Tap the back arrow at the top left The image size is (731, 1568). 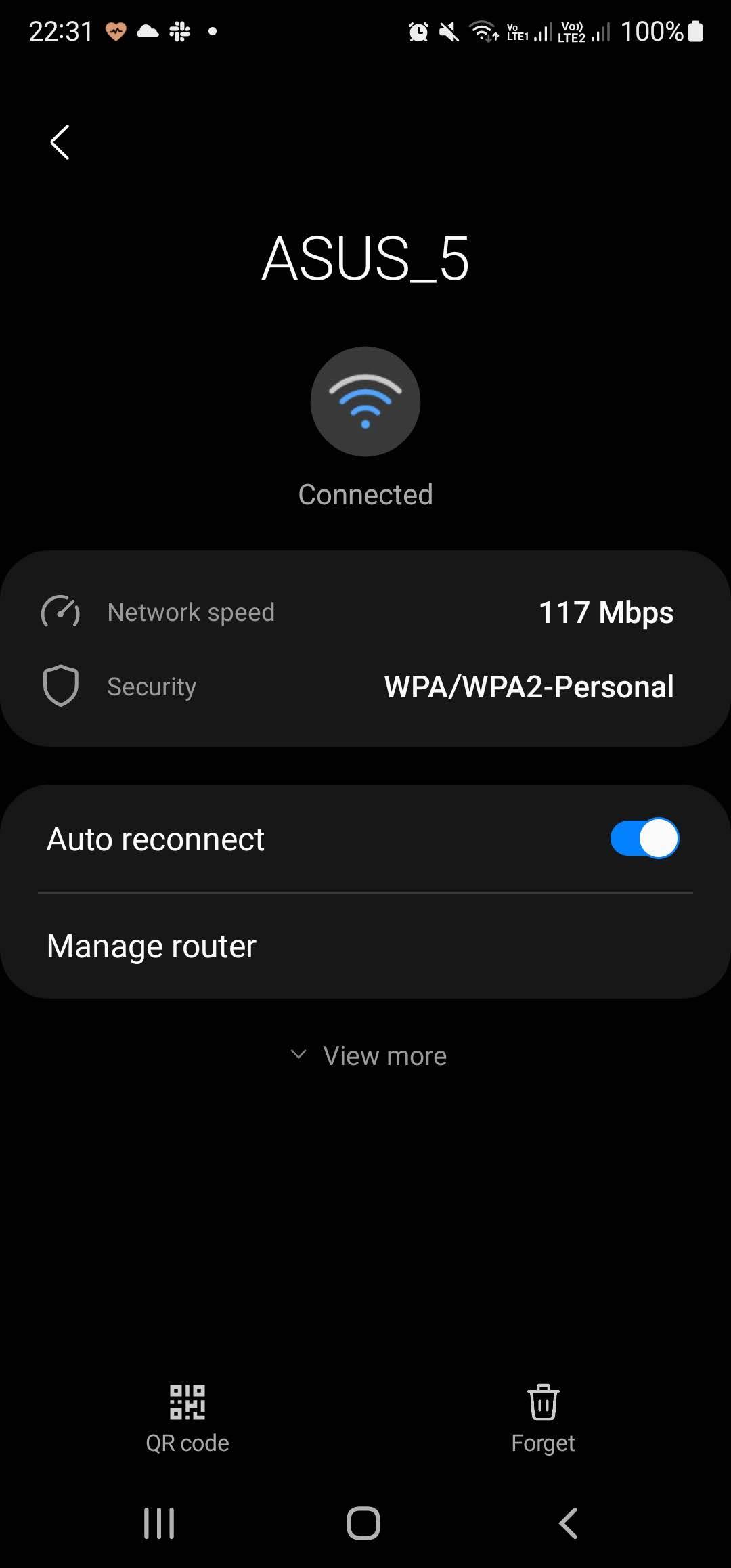[60, 142]
